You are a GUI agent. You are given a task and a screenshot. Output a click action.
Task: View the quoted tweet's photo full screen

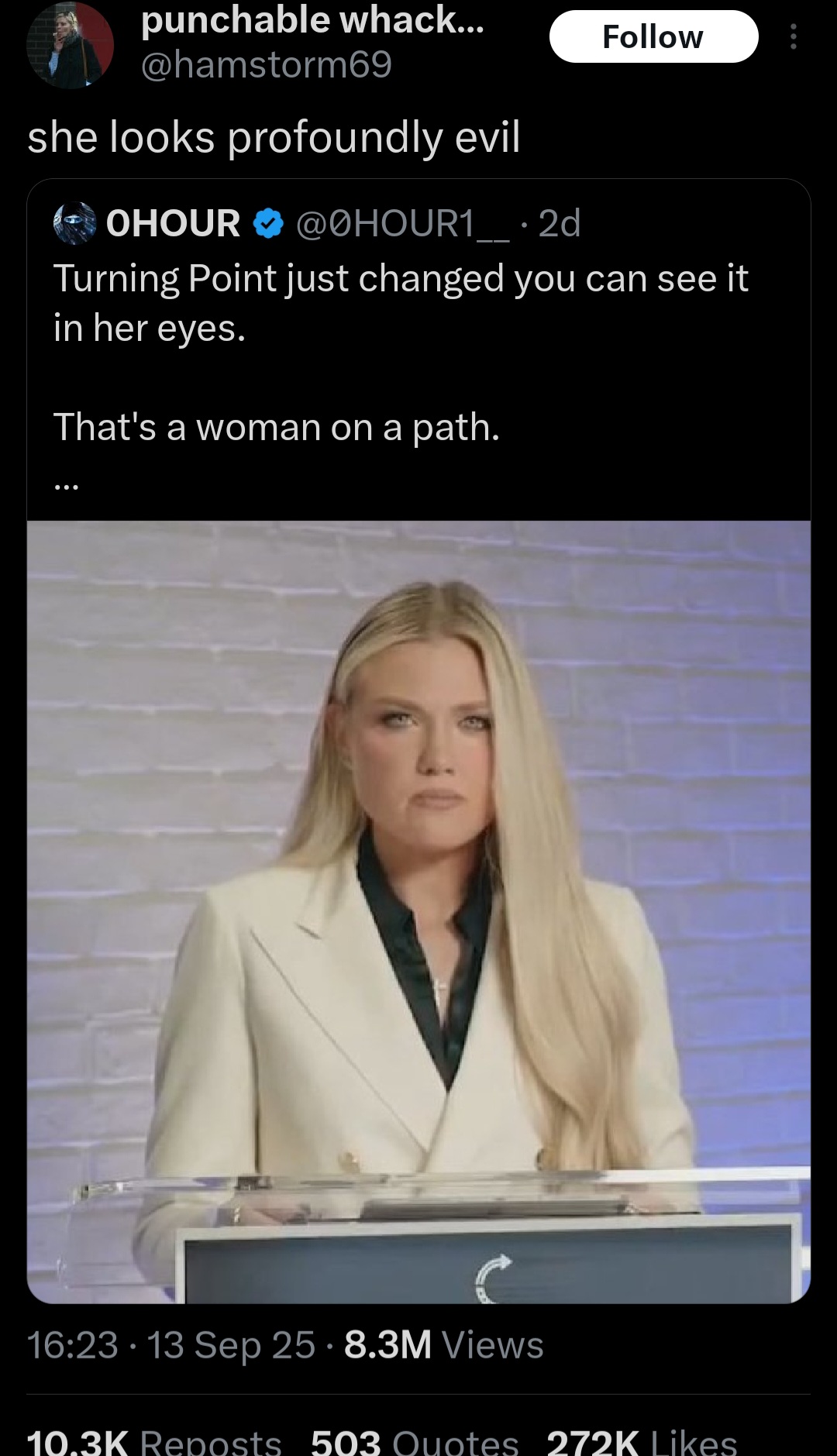(418, 912)
